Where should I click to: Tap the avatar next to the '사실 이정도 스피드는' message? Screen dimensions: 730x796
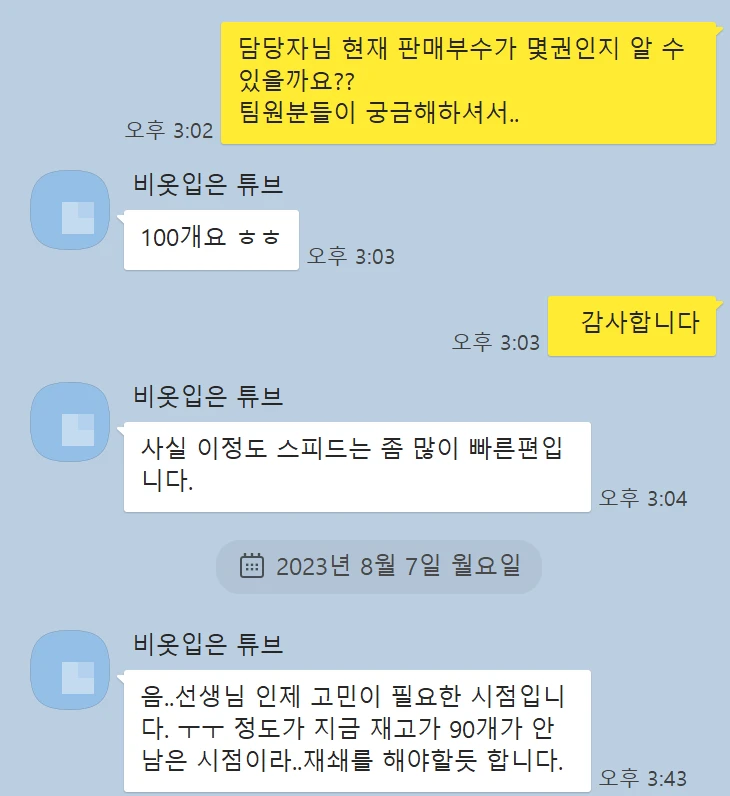tap(70, 422)
